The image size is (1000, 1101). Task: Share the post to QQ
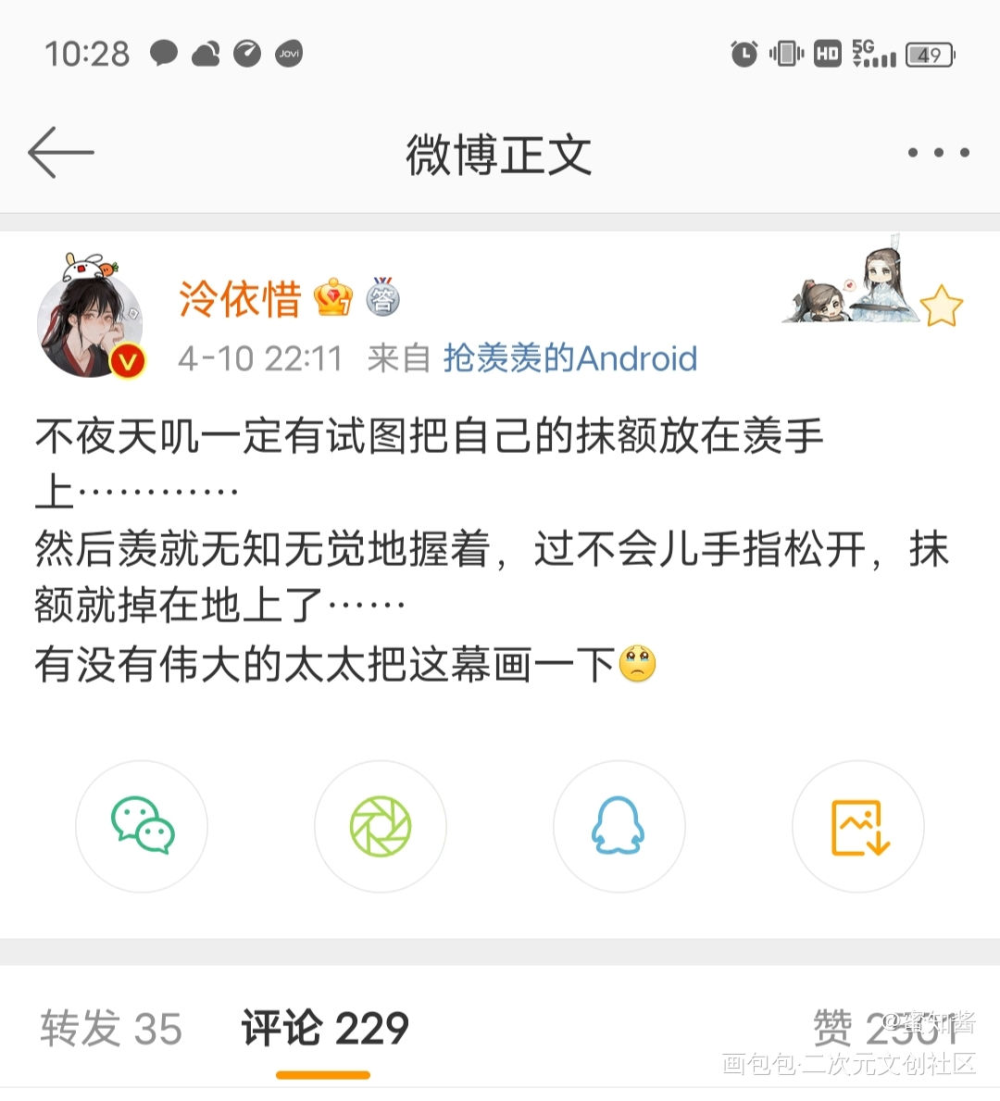[618, 827]
